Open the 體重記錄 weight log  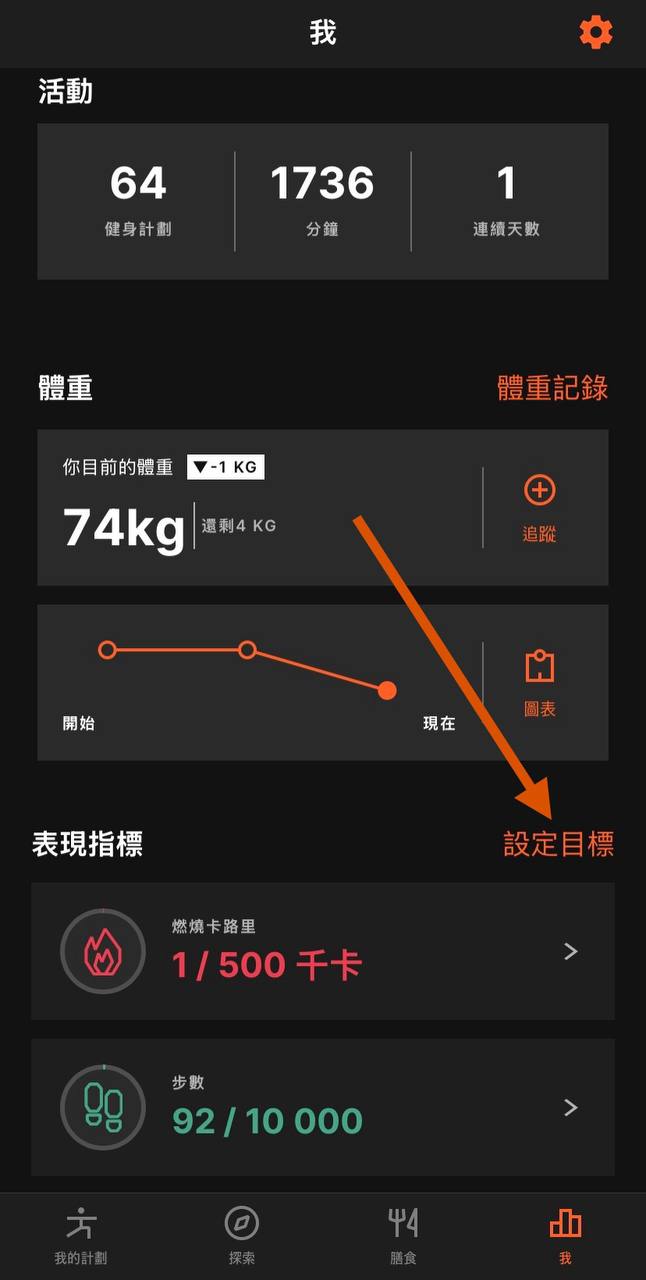(x=552, y=388)
